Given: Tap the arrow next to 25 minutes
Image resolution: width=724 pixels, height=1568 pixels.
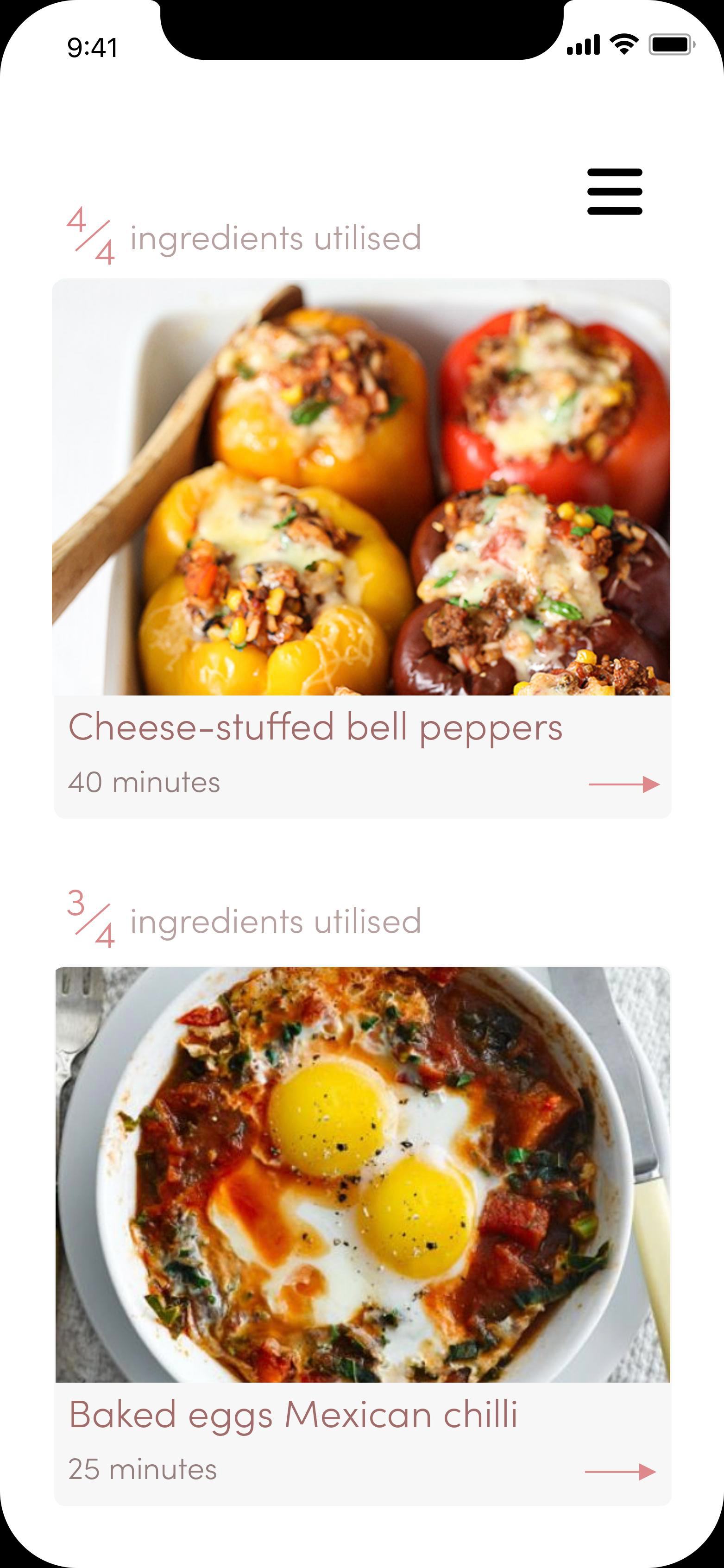Looking at the screenshot, I should pyautogui.click(x=621, y=1472).
